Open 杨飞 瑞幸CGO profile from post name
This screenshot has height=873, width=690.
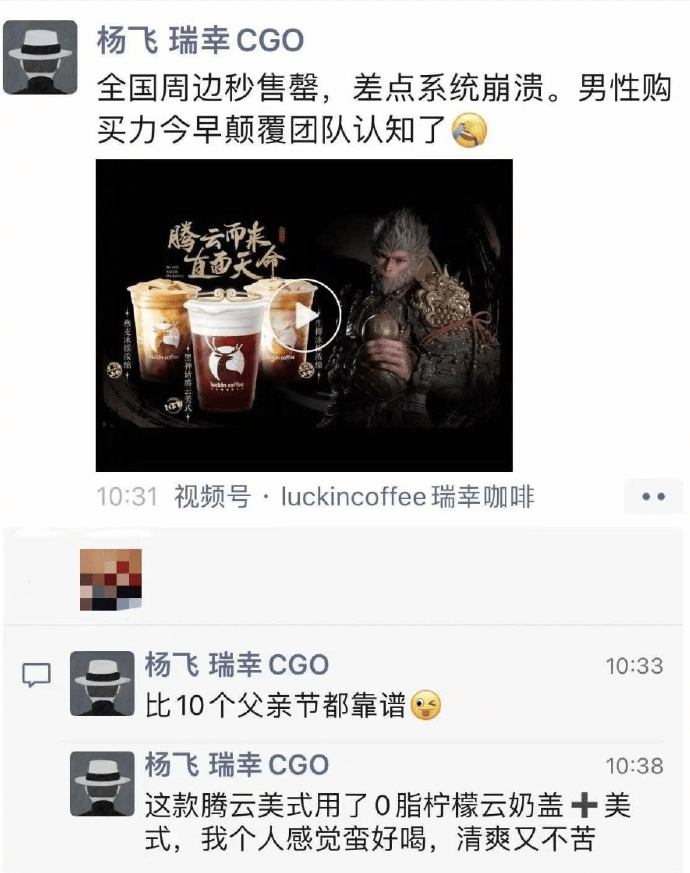click(x=200, y=40)
